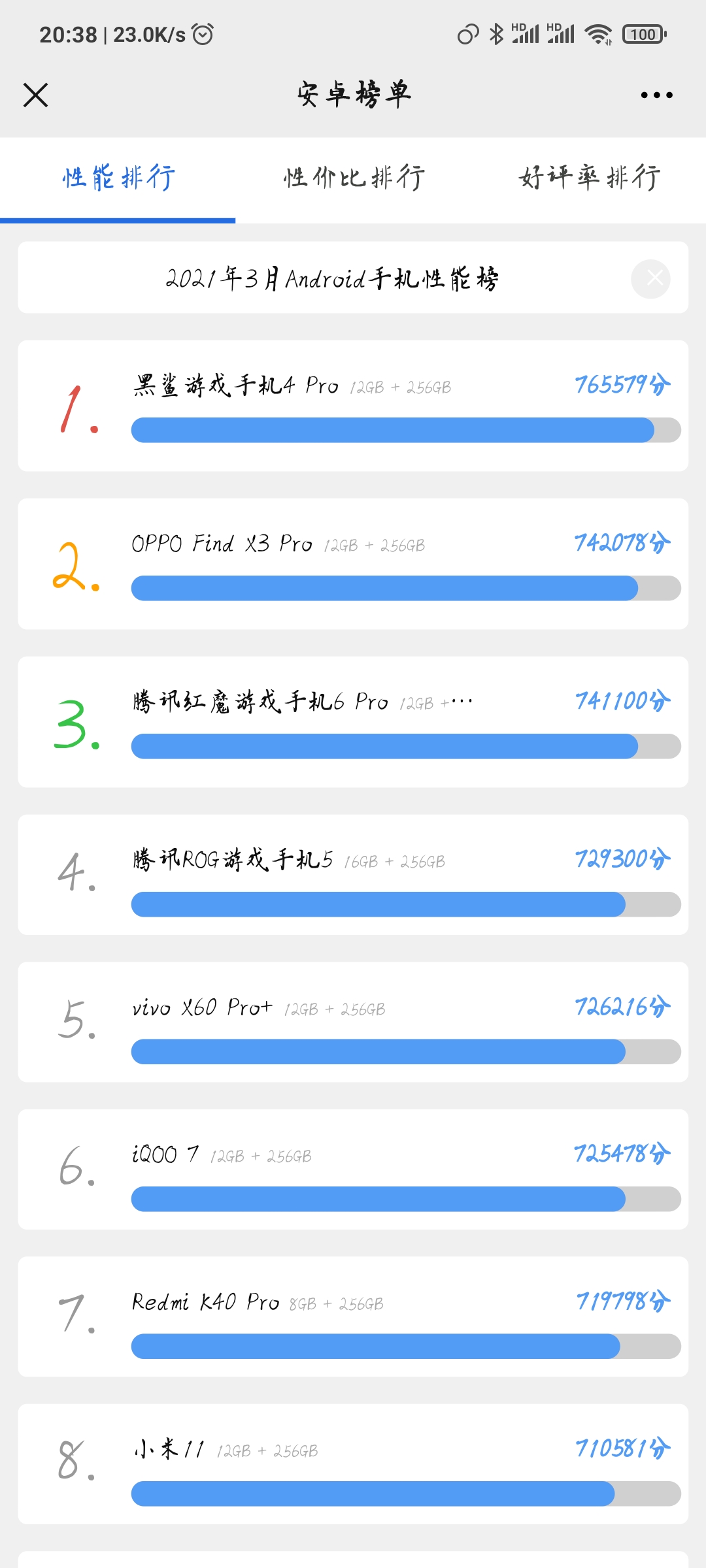Open the three-dot overflow menu
The height and width of the screenshot is (1568, 706).
pos(656,95)
